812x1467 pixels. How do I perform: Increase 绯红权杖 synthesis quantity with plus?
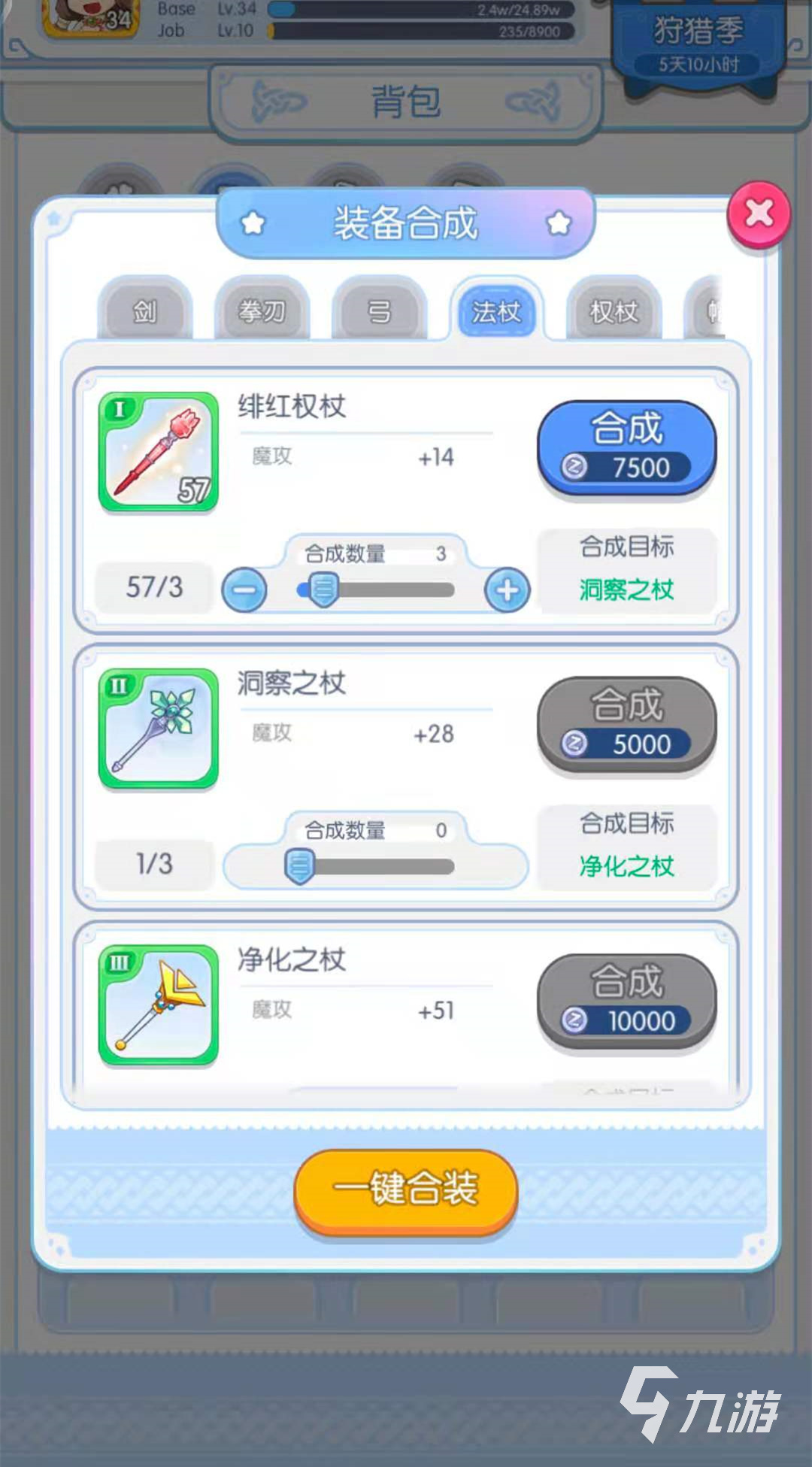click(x=507, y=590)
